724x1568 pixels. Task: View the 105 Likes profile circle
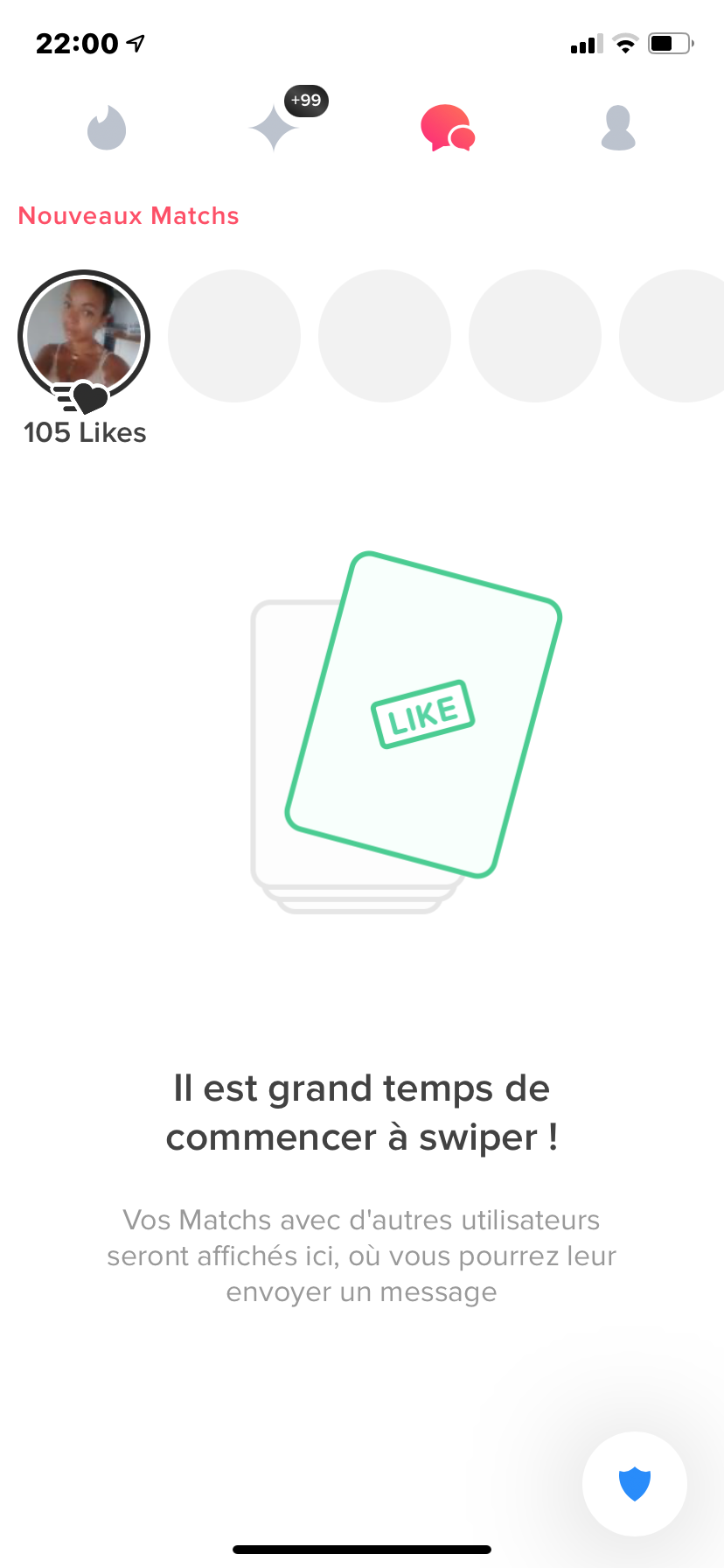[84, 336]
